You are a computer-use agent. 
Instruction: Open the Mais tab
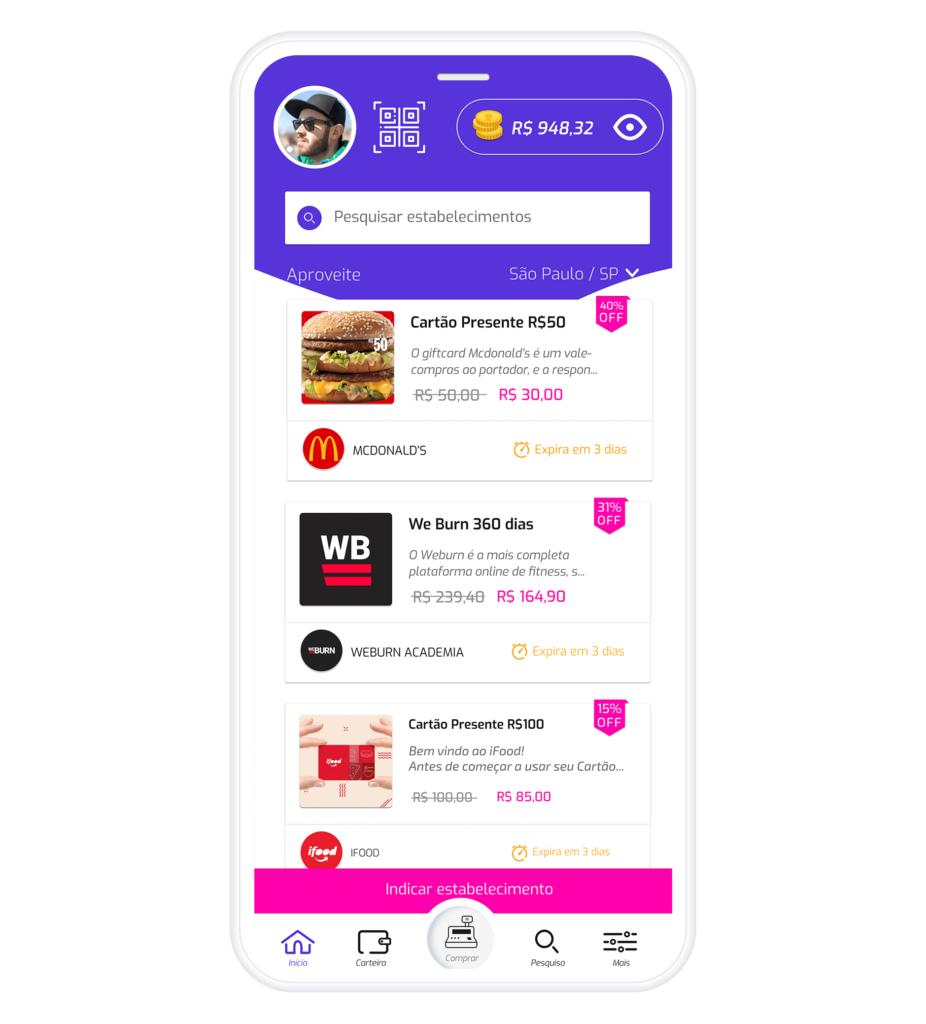point(621,947)
